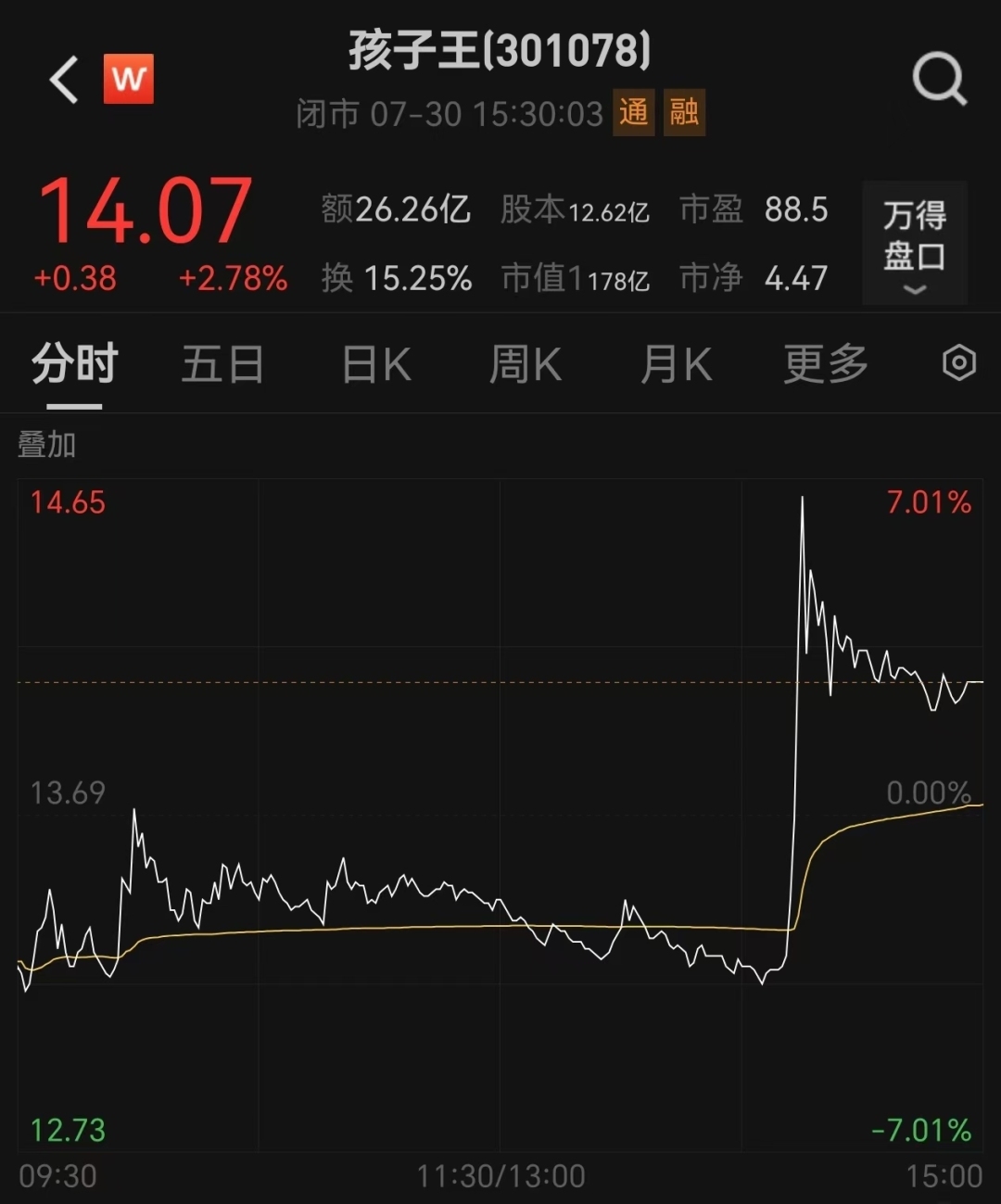
Task: Open the search magnifier icon
Action: (939, 80)
